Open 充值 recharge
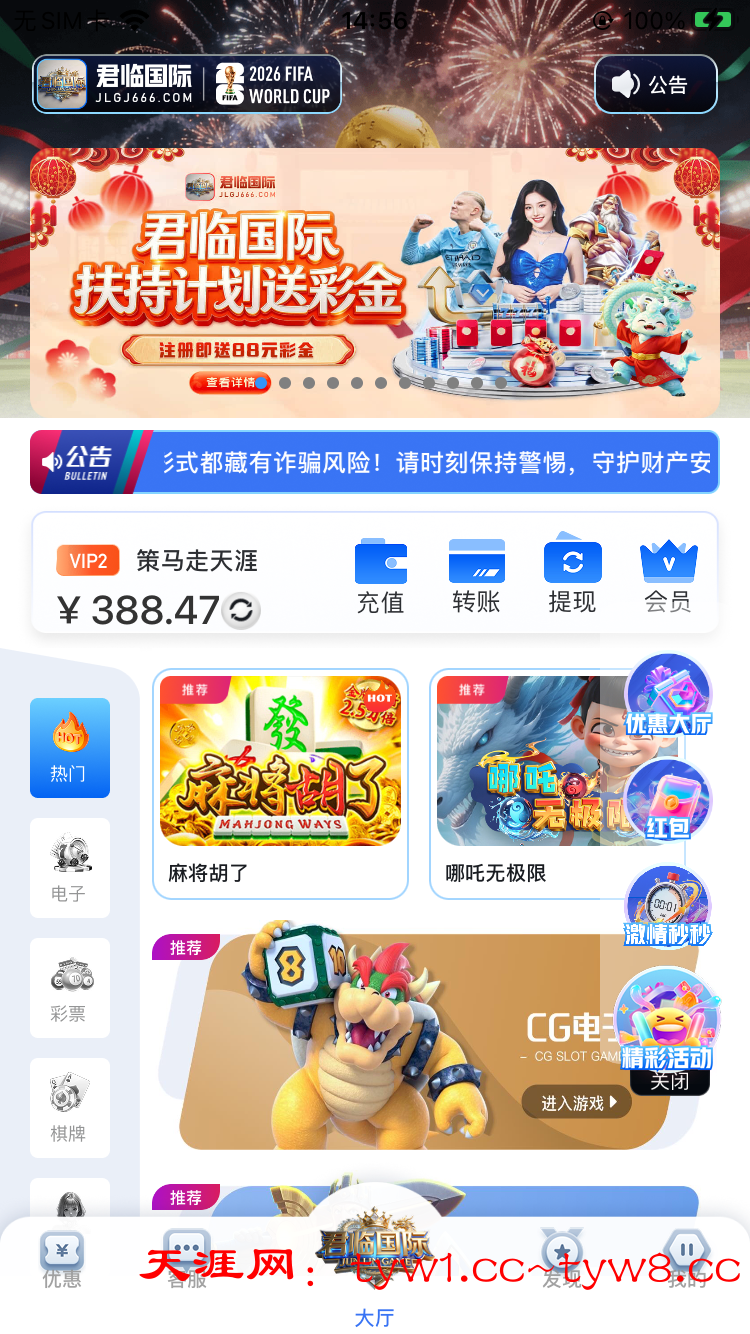 click(380, 577)
